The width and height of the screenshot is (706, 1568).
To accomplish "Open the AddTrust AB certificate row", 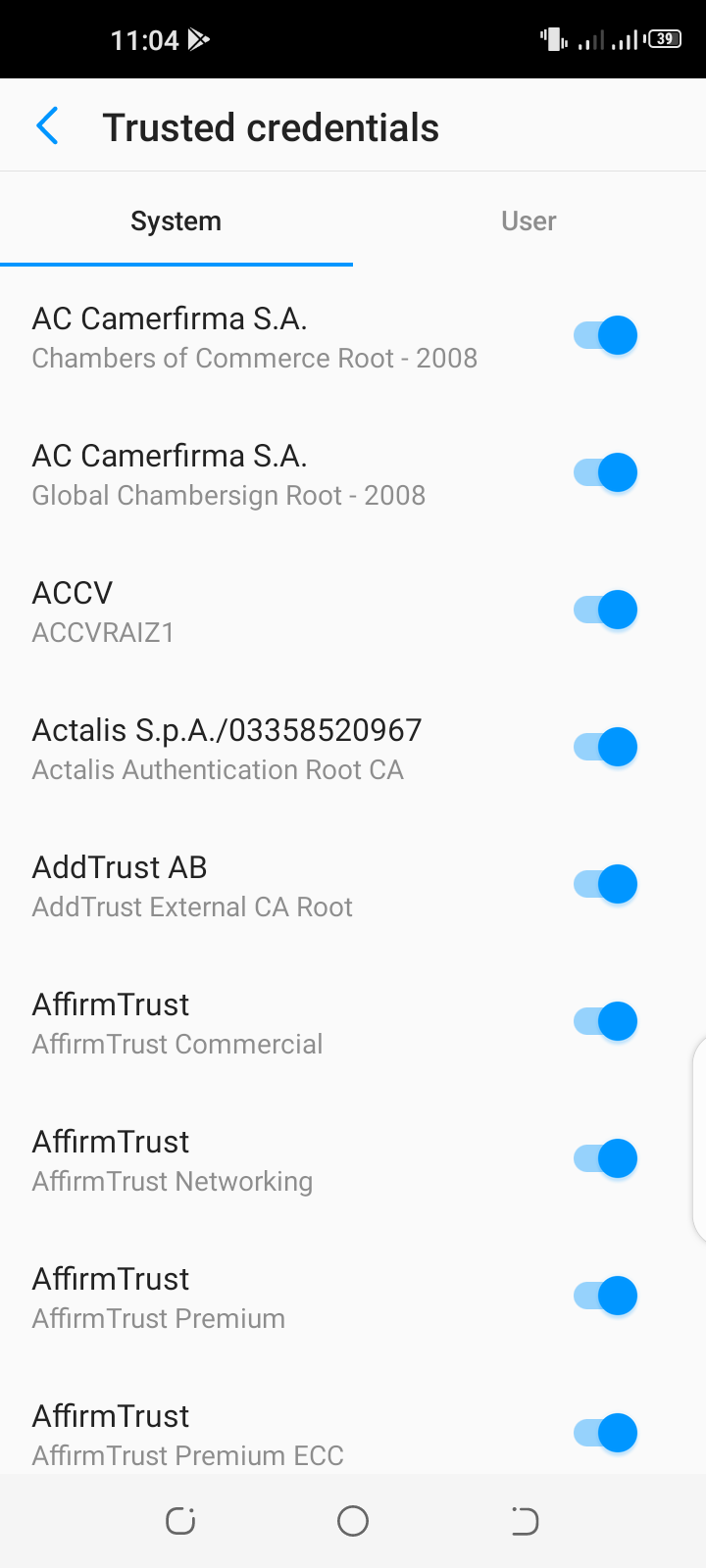I will (x=192, y=887).
